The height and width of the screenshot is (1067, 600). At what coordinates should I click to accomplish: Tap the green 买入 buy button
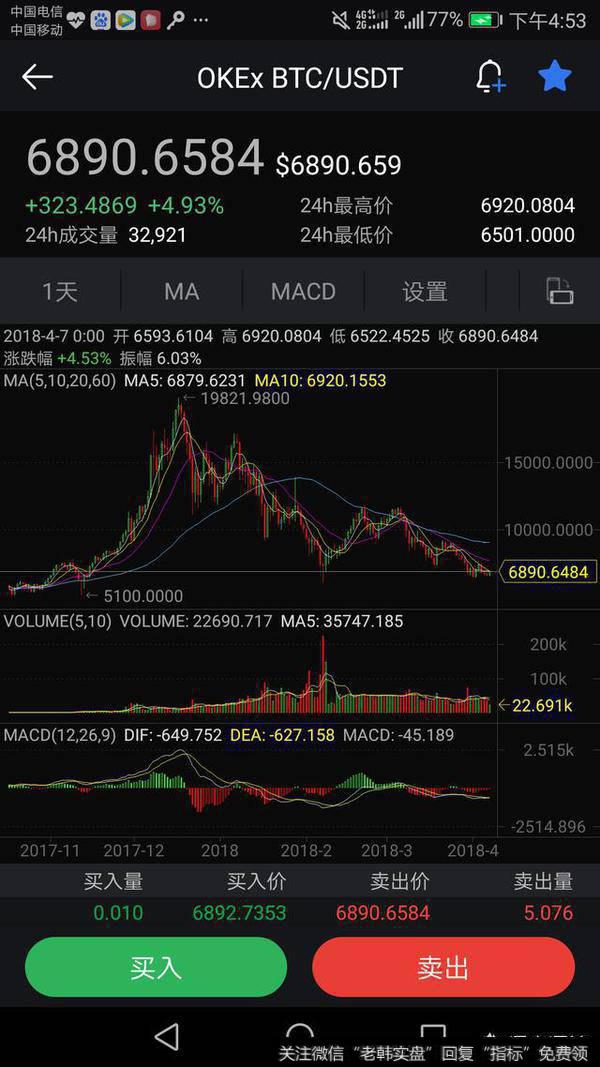(156, 967)
